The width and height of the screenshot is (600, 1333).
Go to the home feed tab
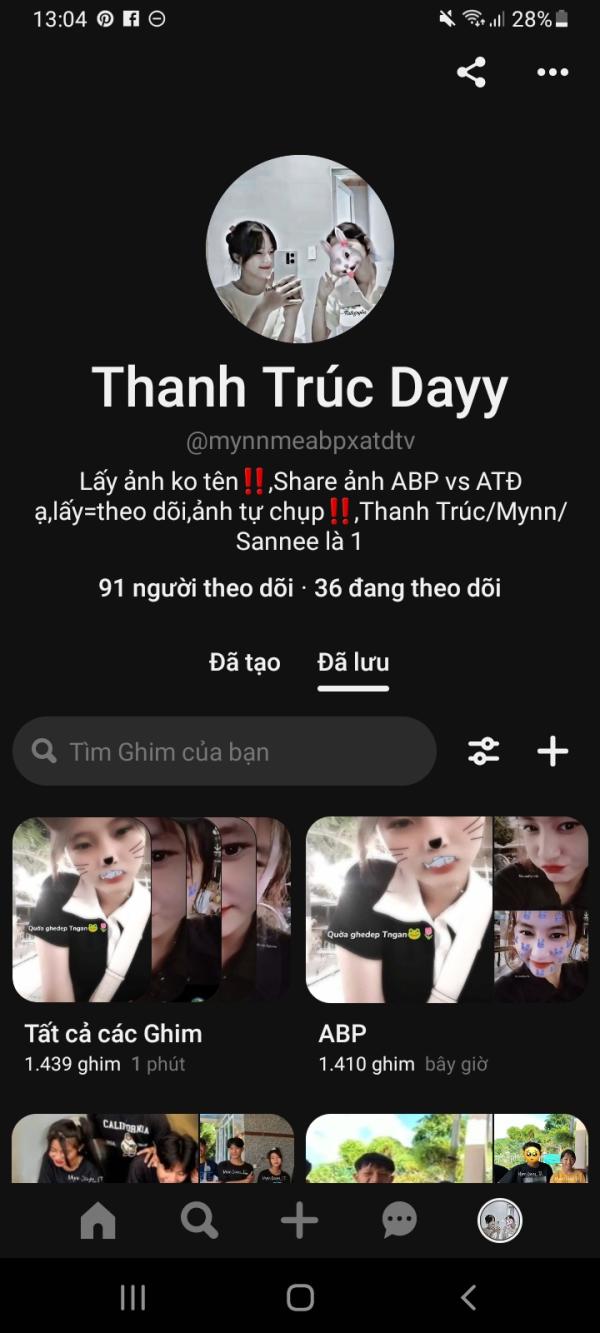98,1221
